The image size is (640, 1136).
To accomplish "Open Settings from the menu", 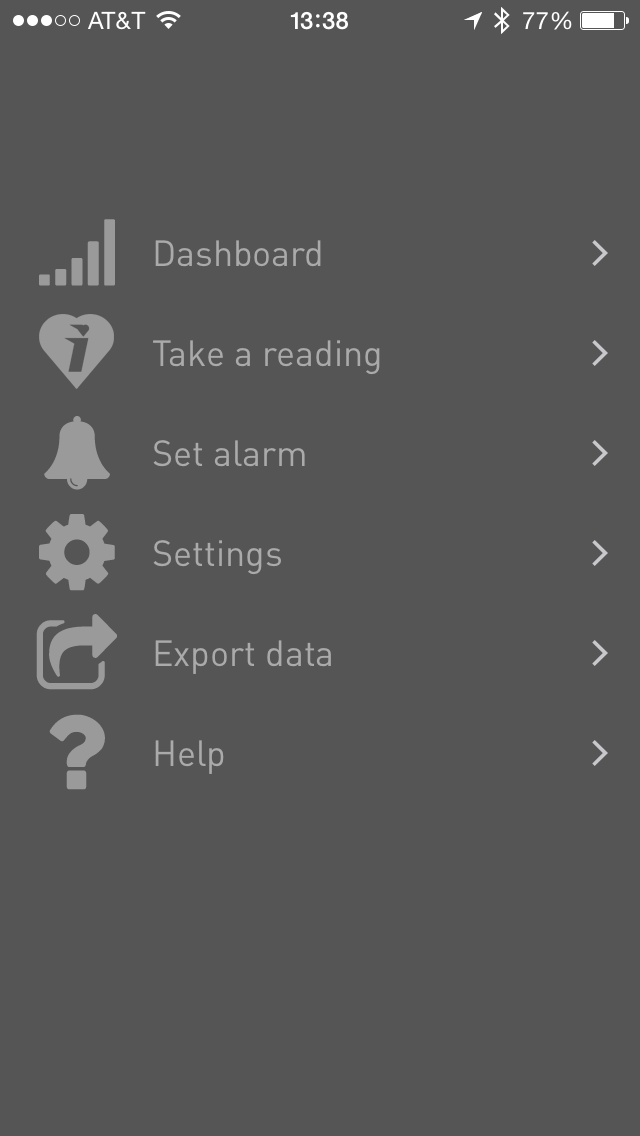I will click(x=217, y=554).
